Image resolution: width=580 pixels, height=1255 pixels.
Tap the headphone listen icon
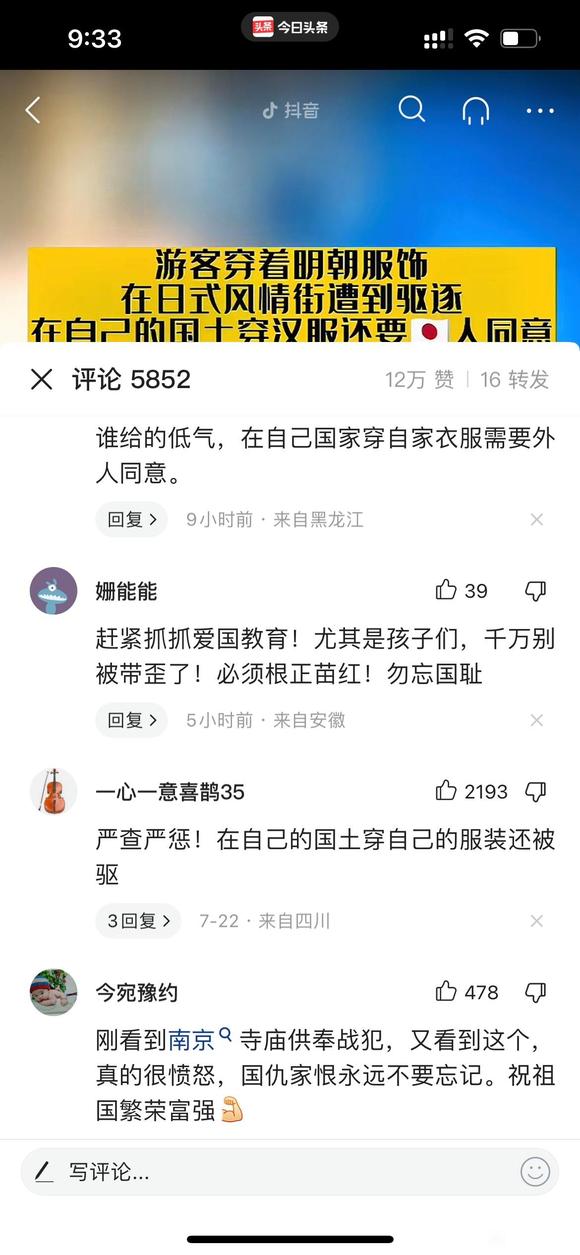coord(476,110)
